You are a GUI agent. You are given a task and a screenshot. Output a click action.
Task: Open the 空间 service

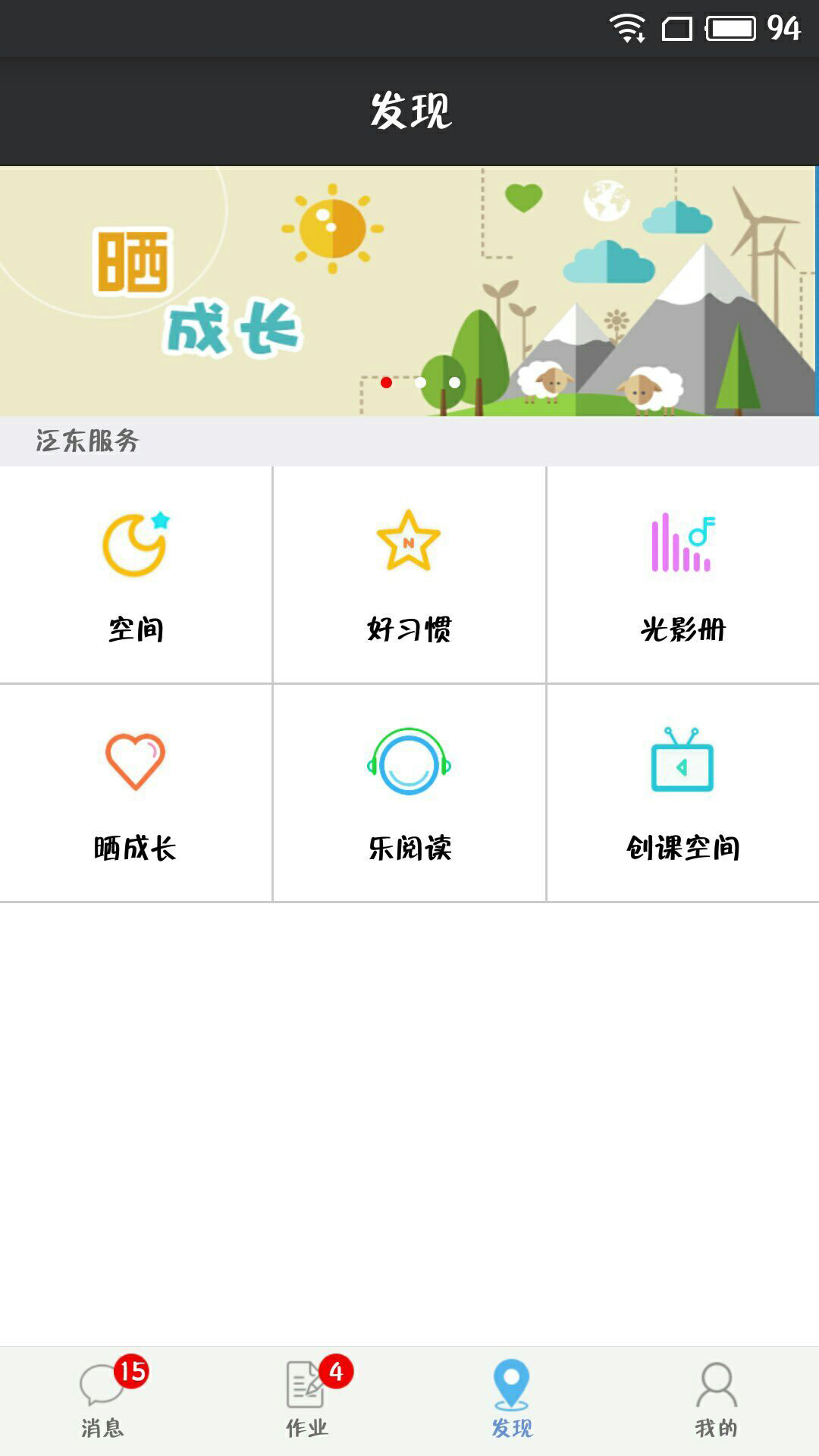136,575
